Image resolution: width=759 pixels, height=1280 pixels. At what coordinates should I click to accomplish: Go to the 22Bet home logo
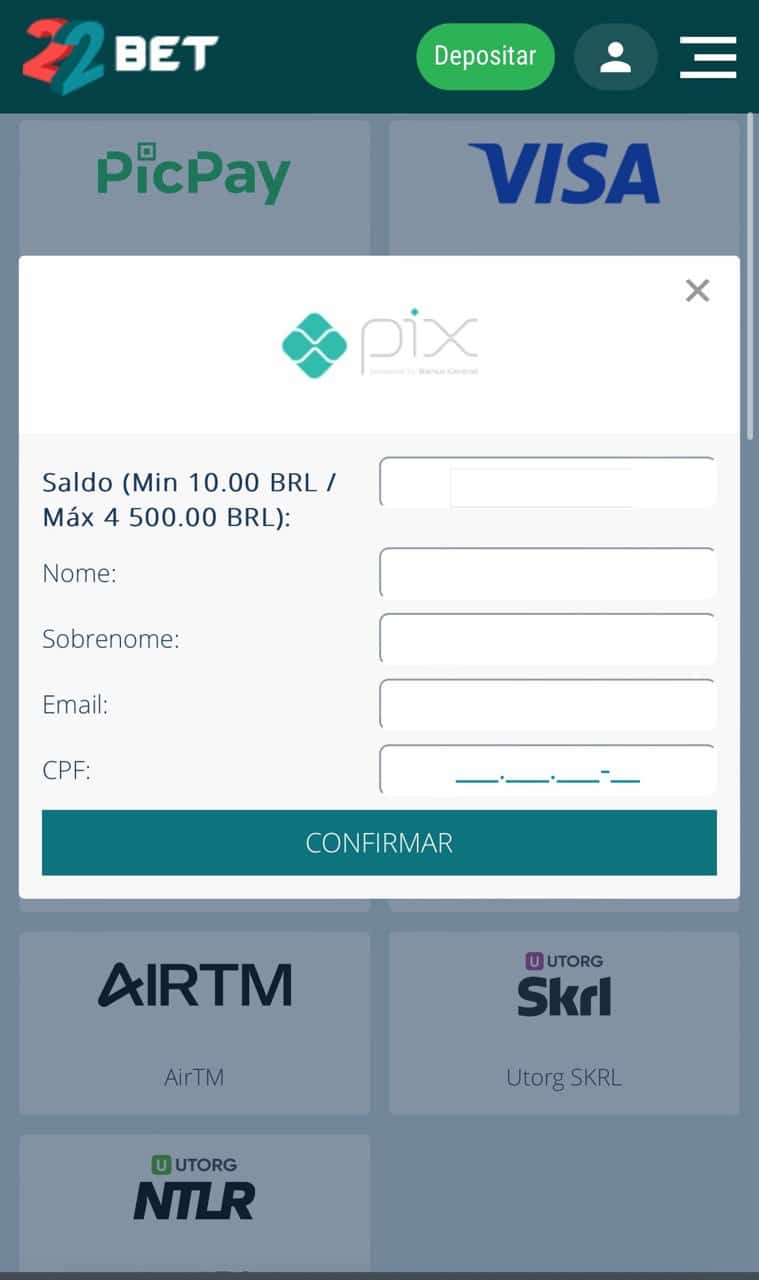point(121,55)
